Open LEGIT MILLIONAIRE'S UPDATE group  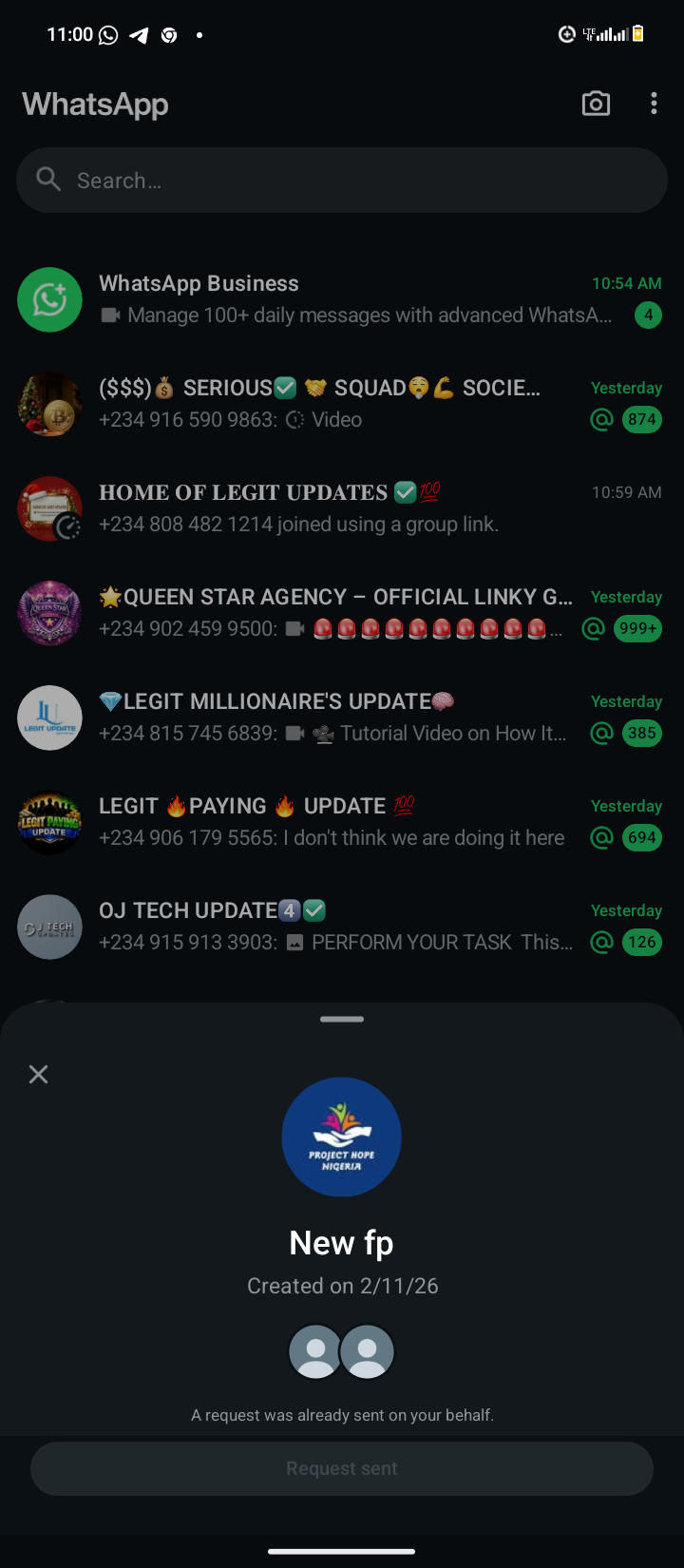tap(342, 717)
